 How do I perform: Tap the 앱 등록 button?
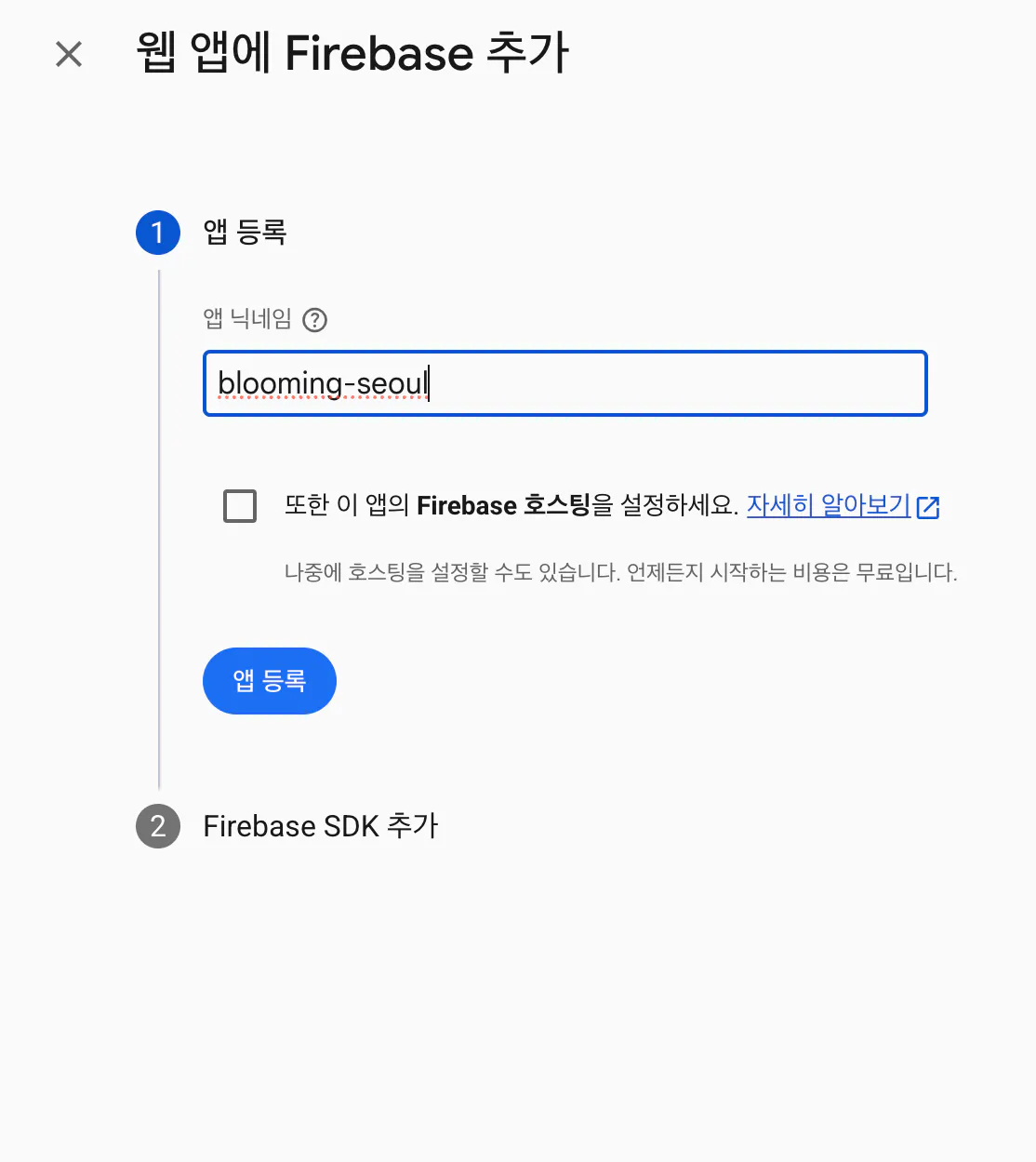(270, 681)
